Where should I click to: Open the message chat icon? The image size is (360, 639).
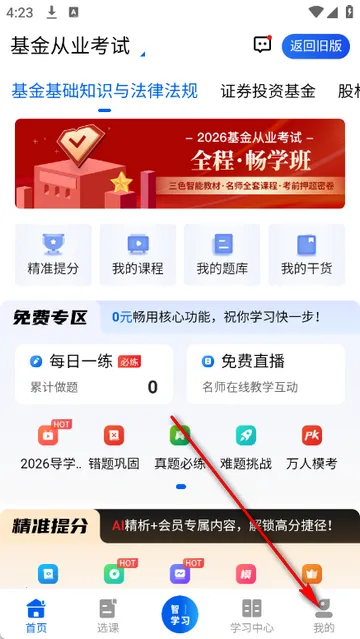click(x=263, y=44)
